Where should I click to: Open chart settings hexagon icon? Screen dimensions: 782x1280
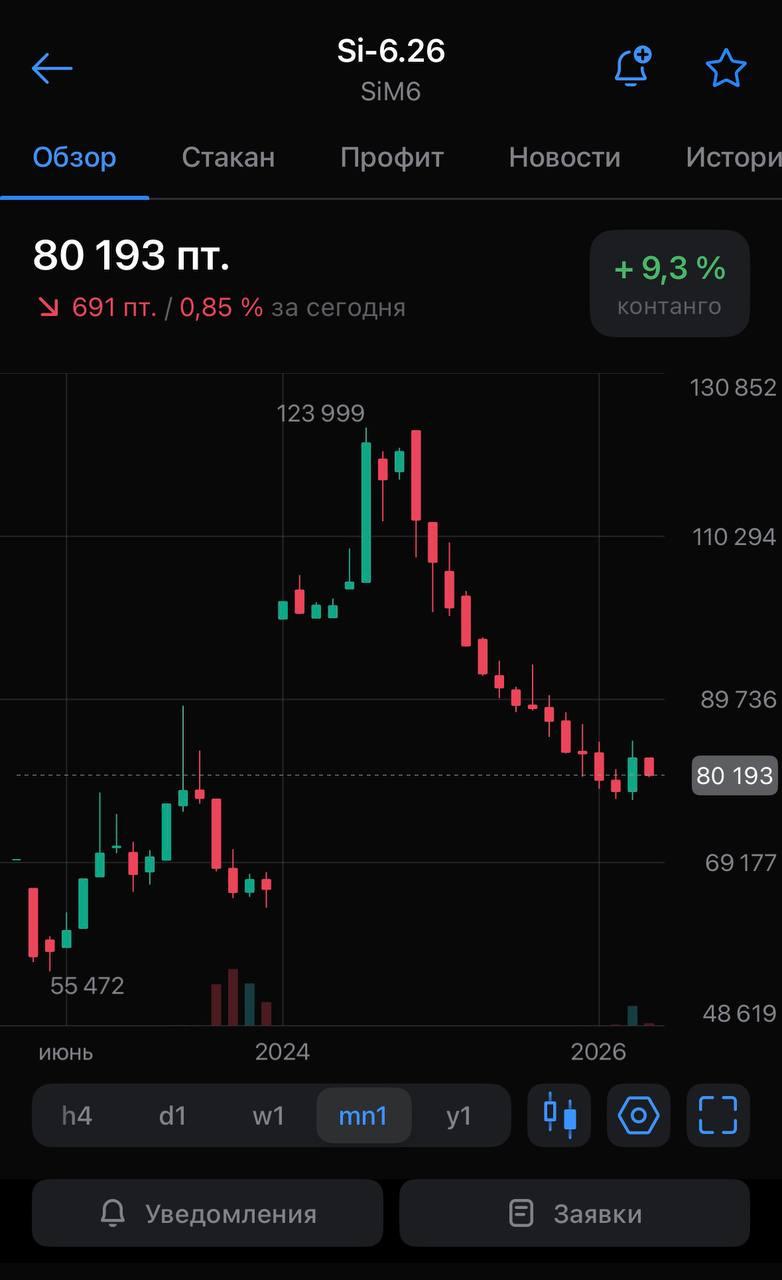pos(638,1115)
